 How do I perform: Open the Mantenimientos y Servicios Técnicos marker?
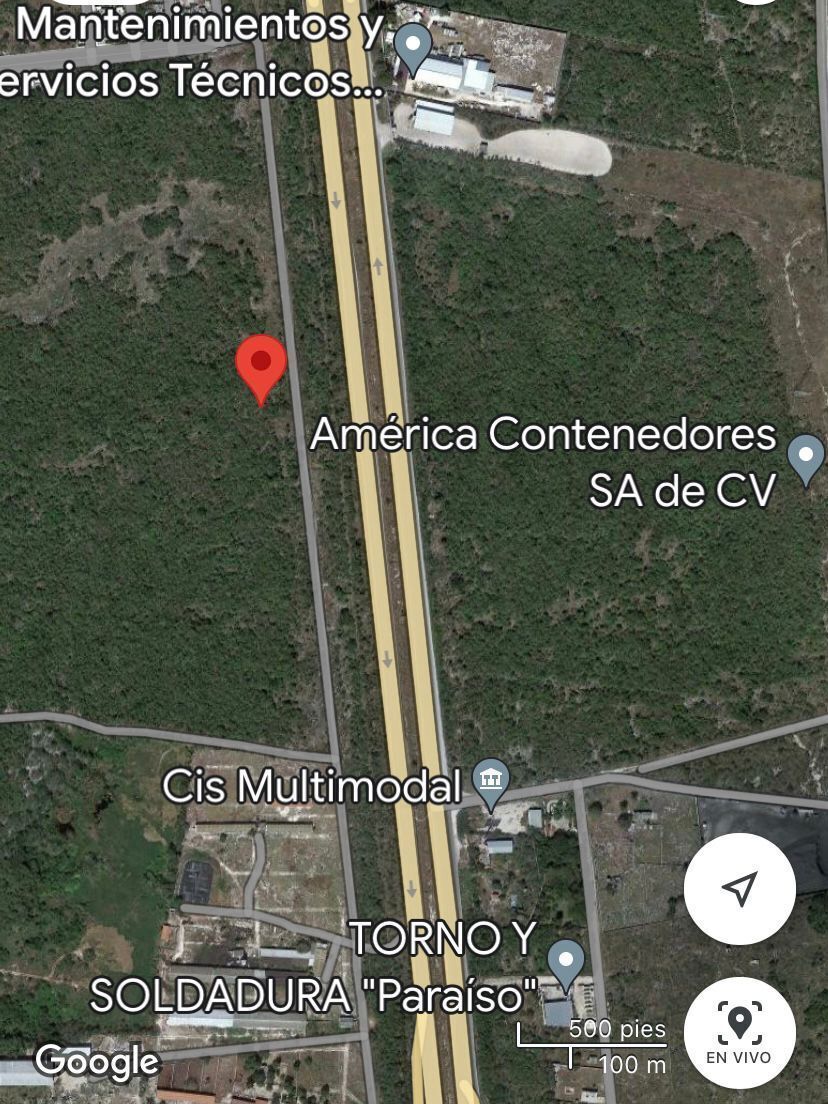(413, 45)
